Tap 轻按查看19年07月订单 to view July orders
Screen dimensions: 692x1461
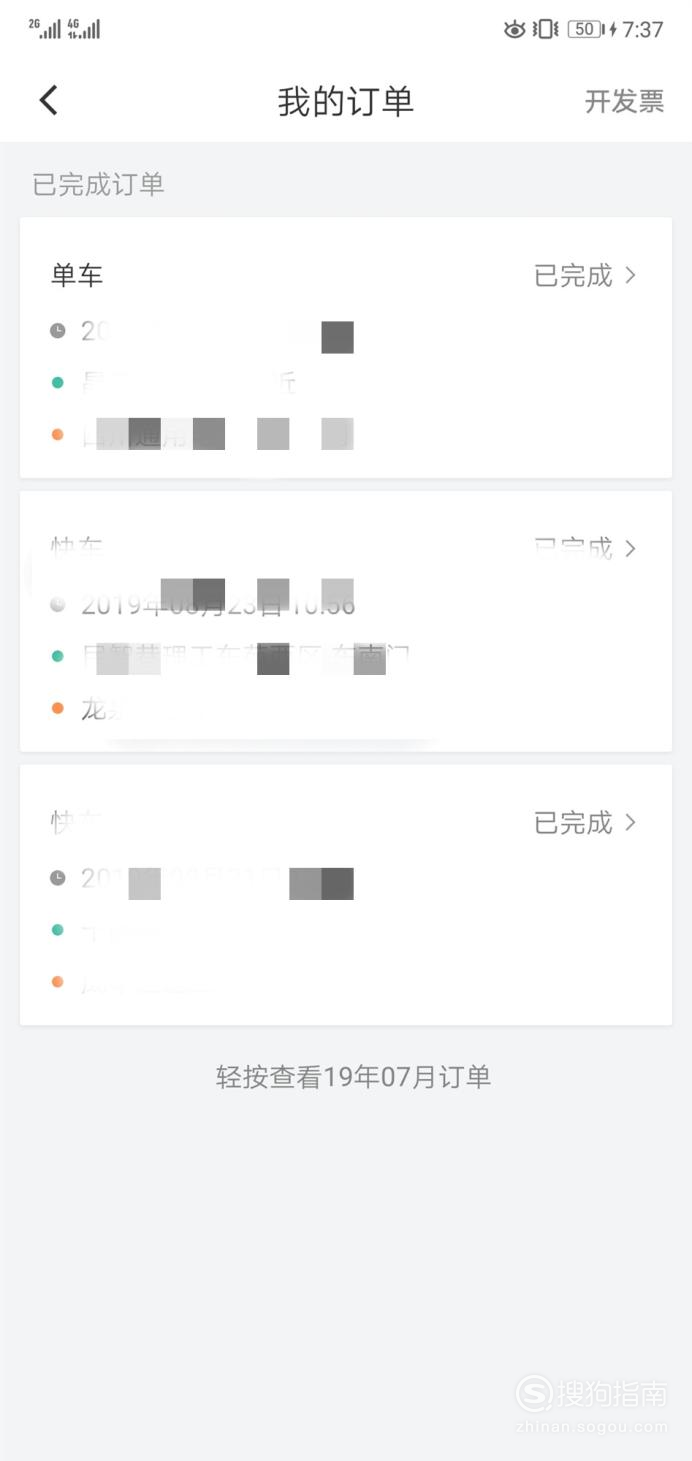coord(353,1077)
